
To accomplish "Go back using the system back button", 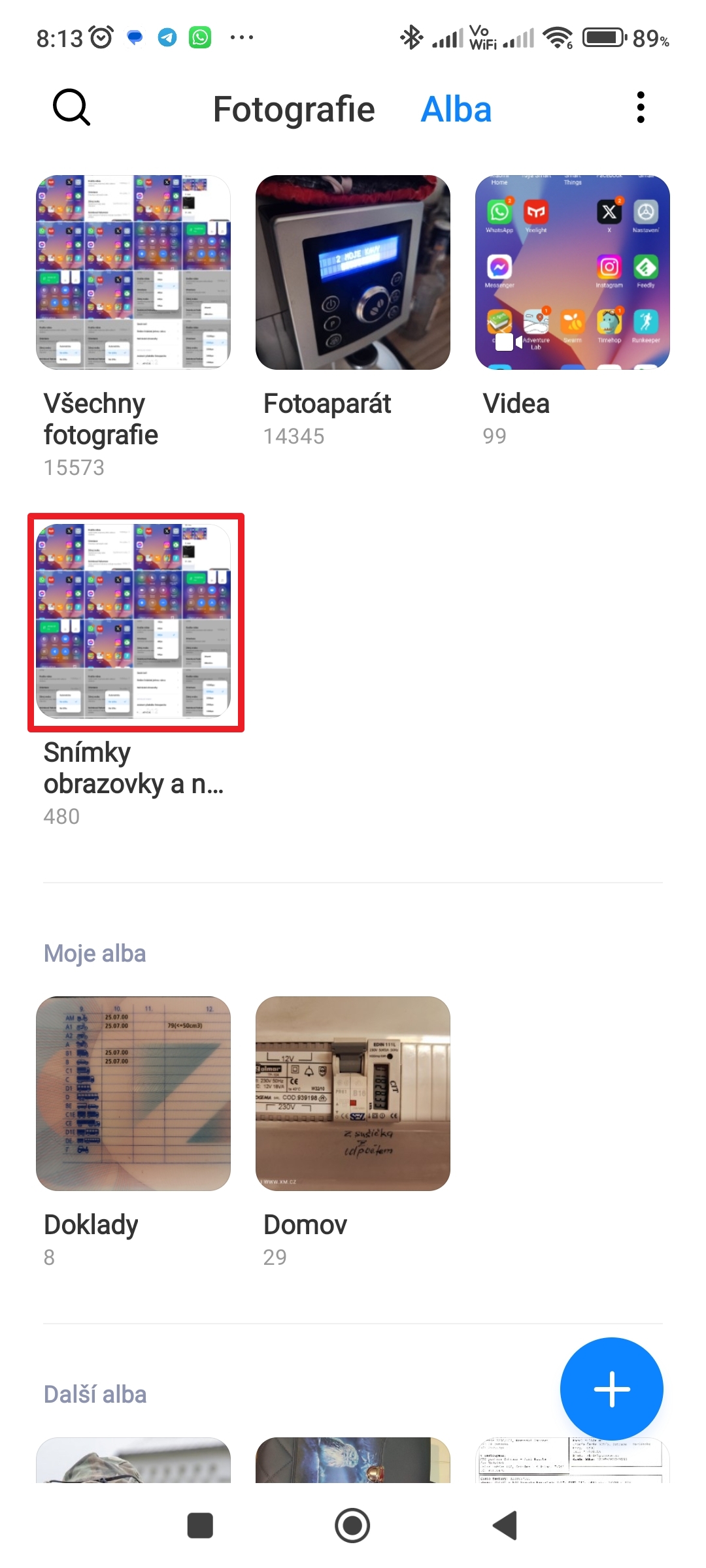I will point(505,1526).
